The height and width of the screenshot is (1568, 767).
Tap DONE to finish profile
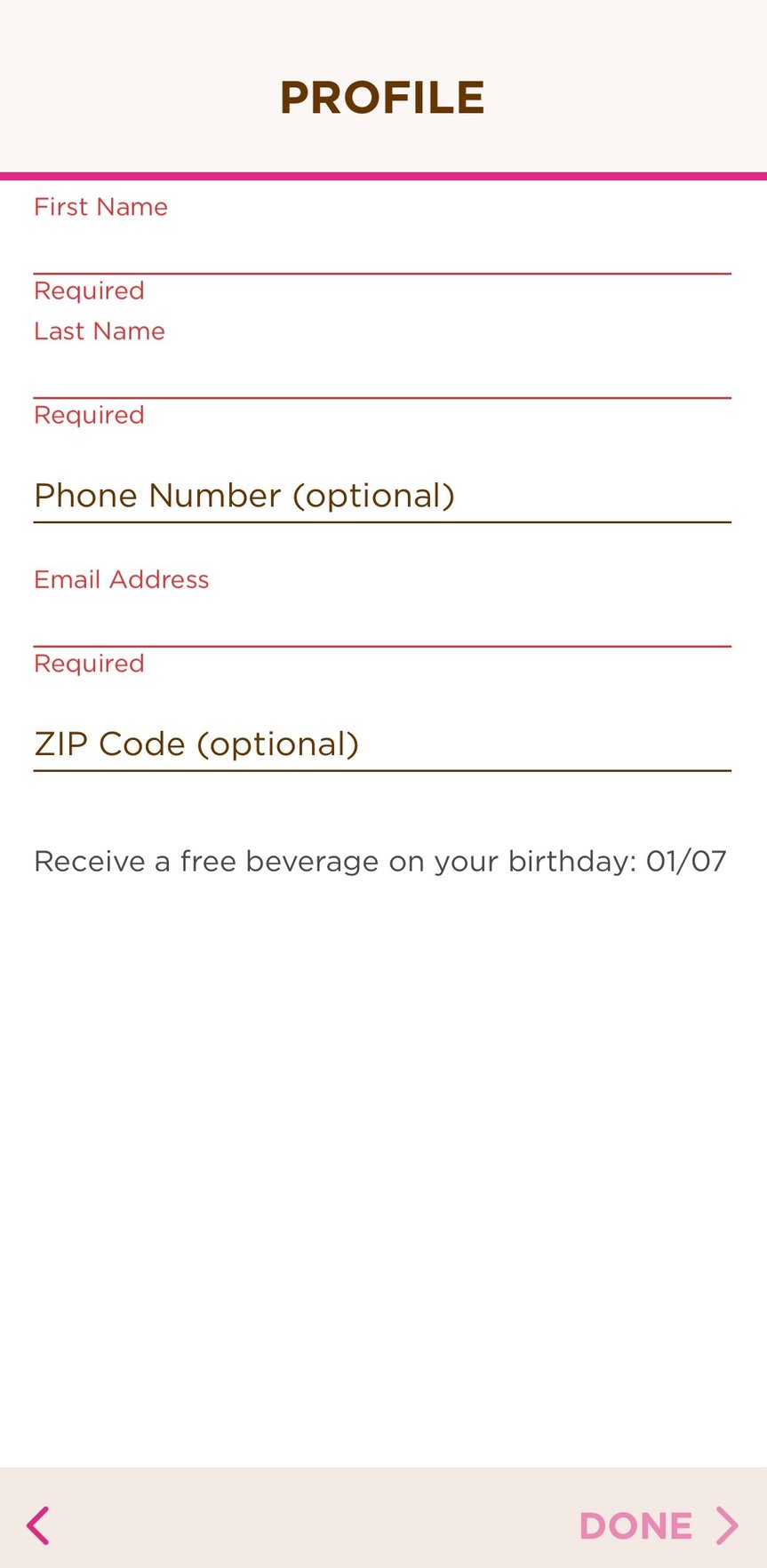658,1525
